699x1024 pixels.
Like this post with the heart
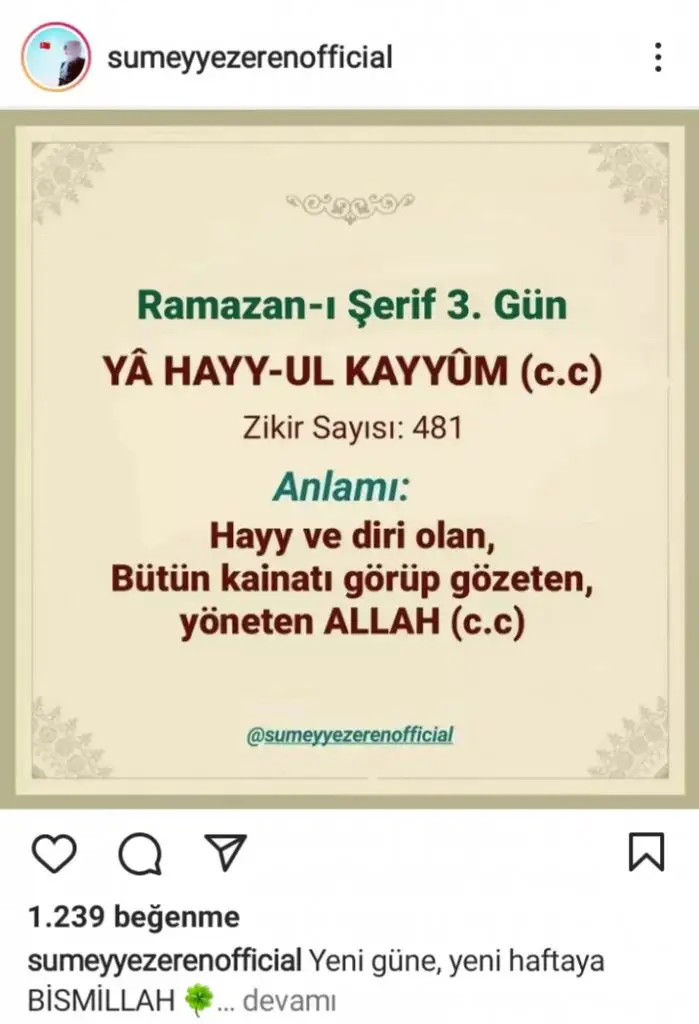coord(53,853)
